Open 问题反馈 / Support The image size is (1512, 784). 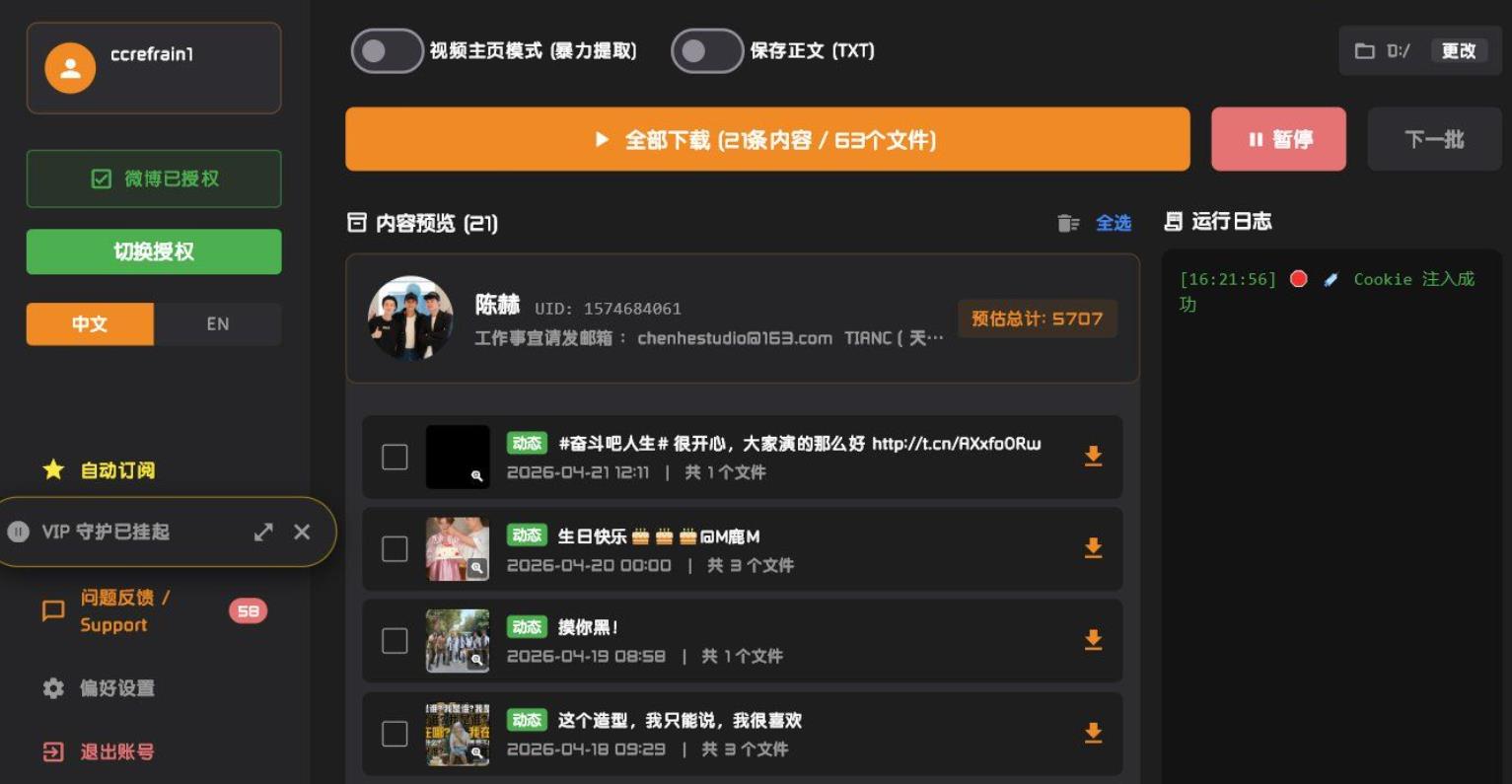pyautogui.click(x=123, y=611)
